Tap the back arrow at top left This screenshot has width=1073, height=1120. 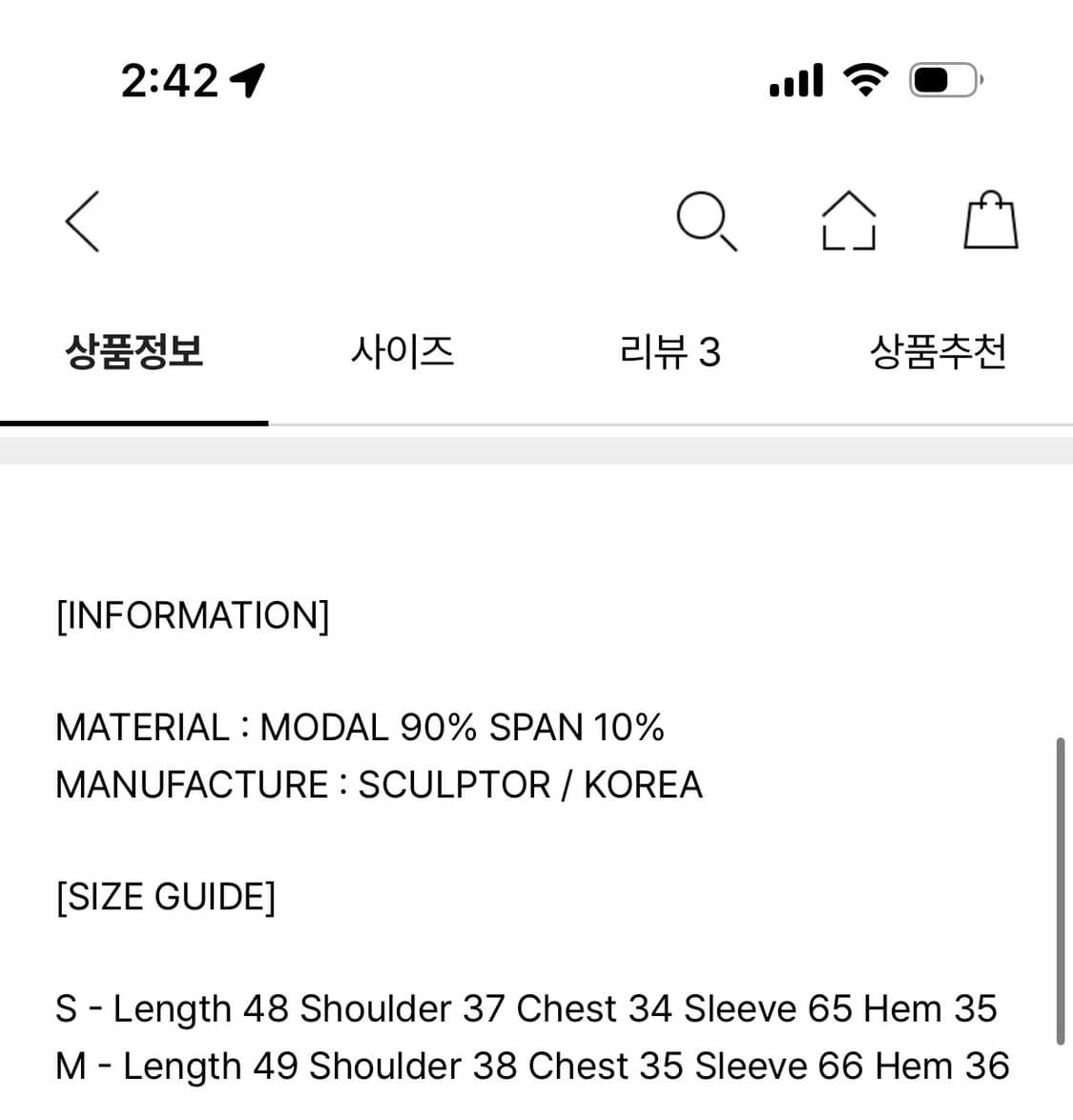[81, 219]
